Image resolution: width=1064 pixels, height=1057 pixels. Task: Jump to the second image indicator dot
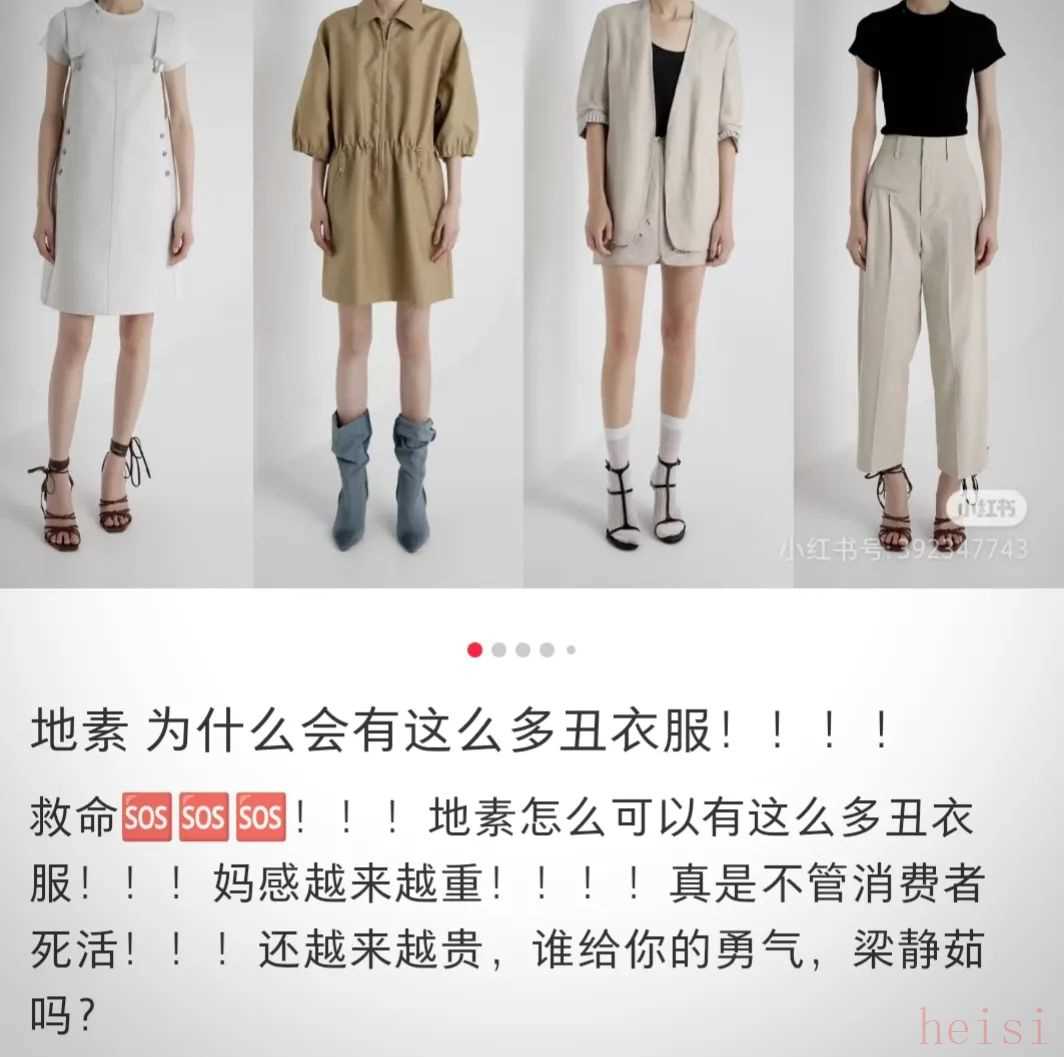(x=499, y=650)
